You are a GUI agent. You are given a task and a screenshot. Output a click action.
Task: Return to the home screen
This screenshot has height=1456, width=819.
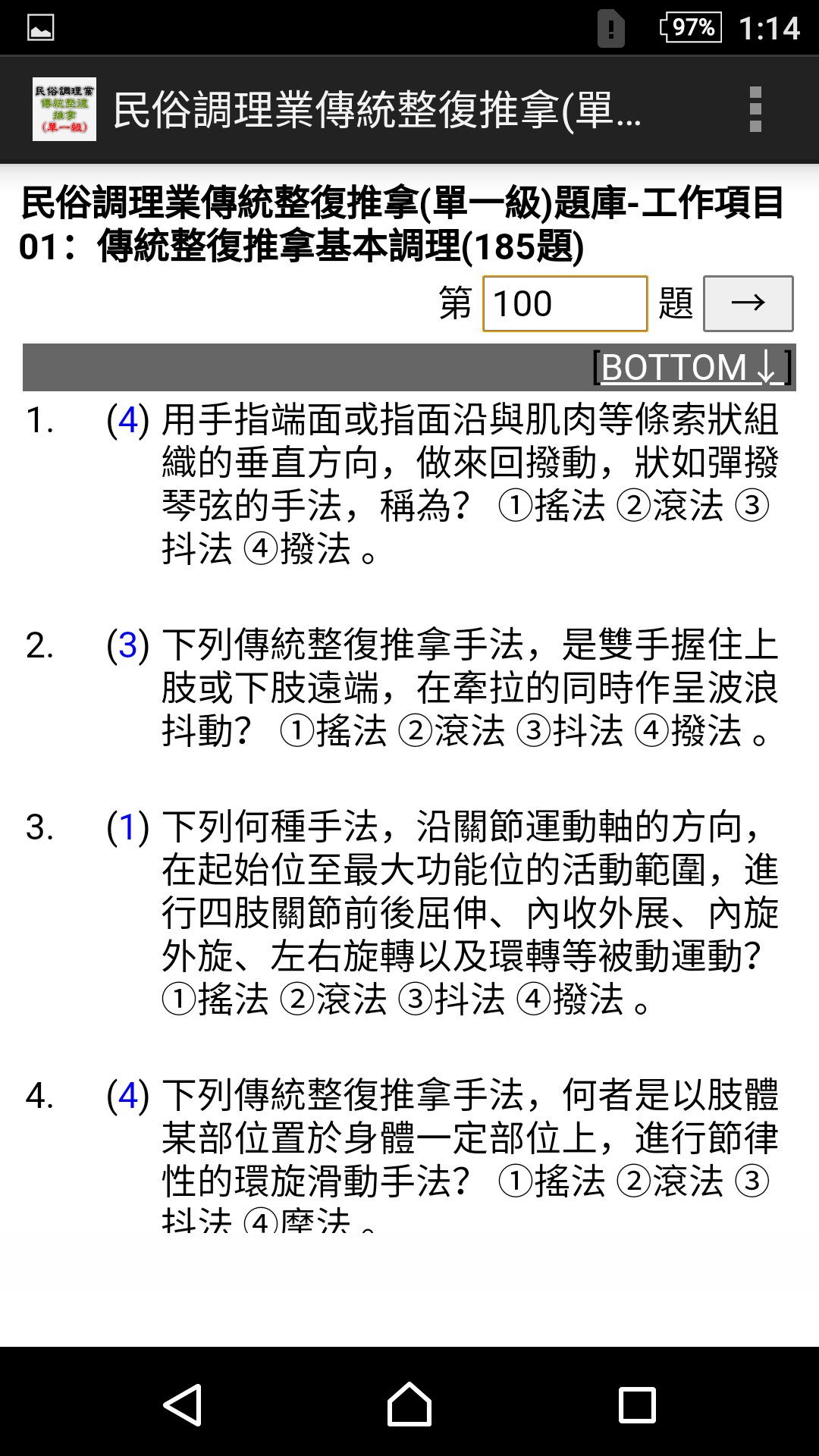[x=409, y=1404]
